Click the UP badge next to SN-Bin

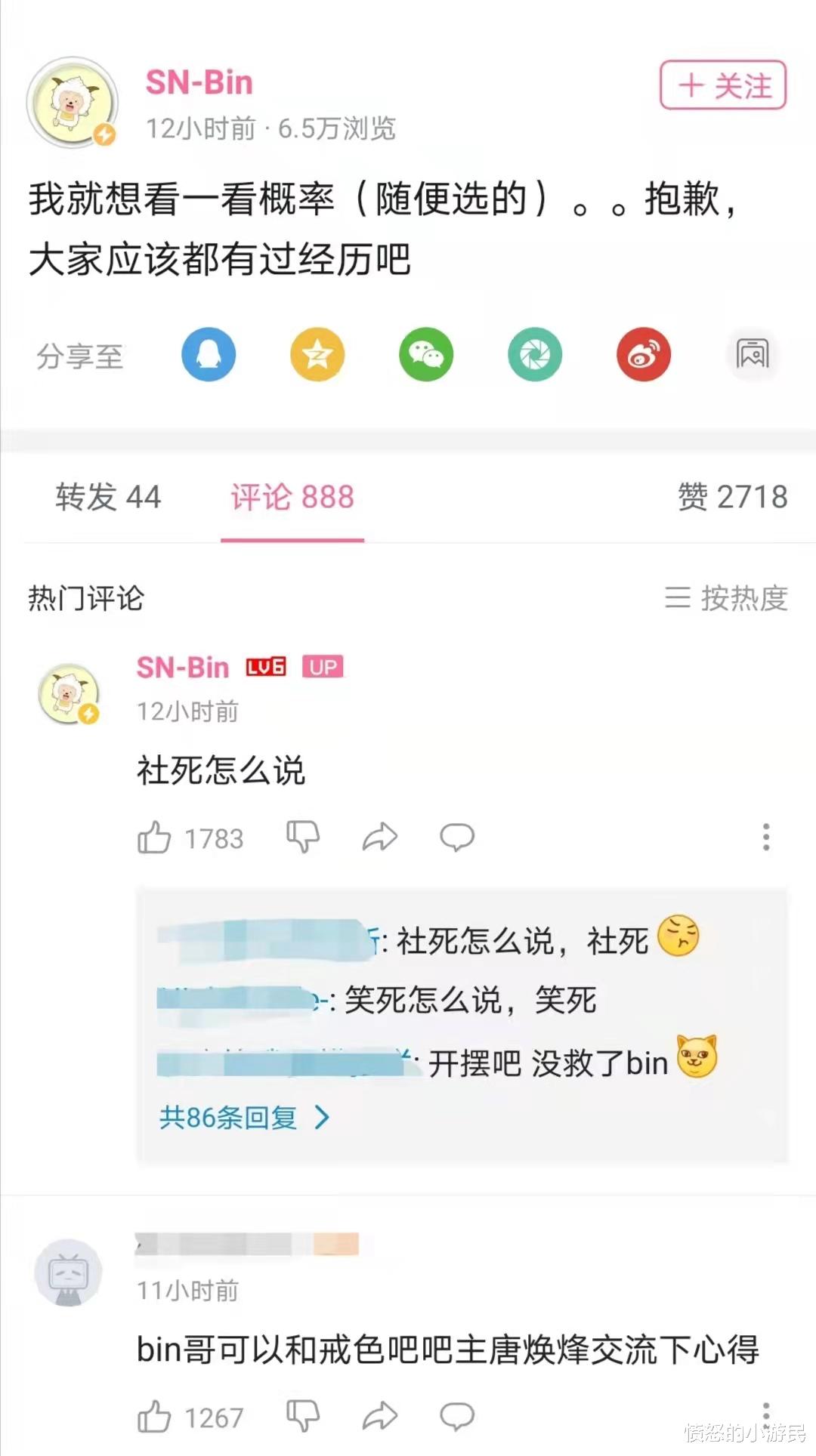tap(323, 668)
